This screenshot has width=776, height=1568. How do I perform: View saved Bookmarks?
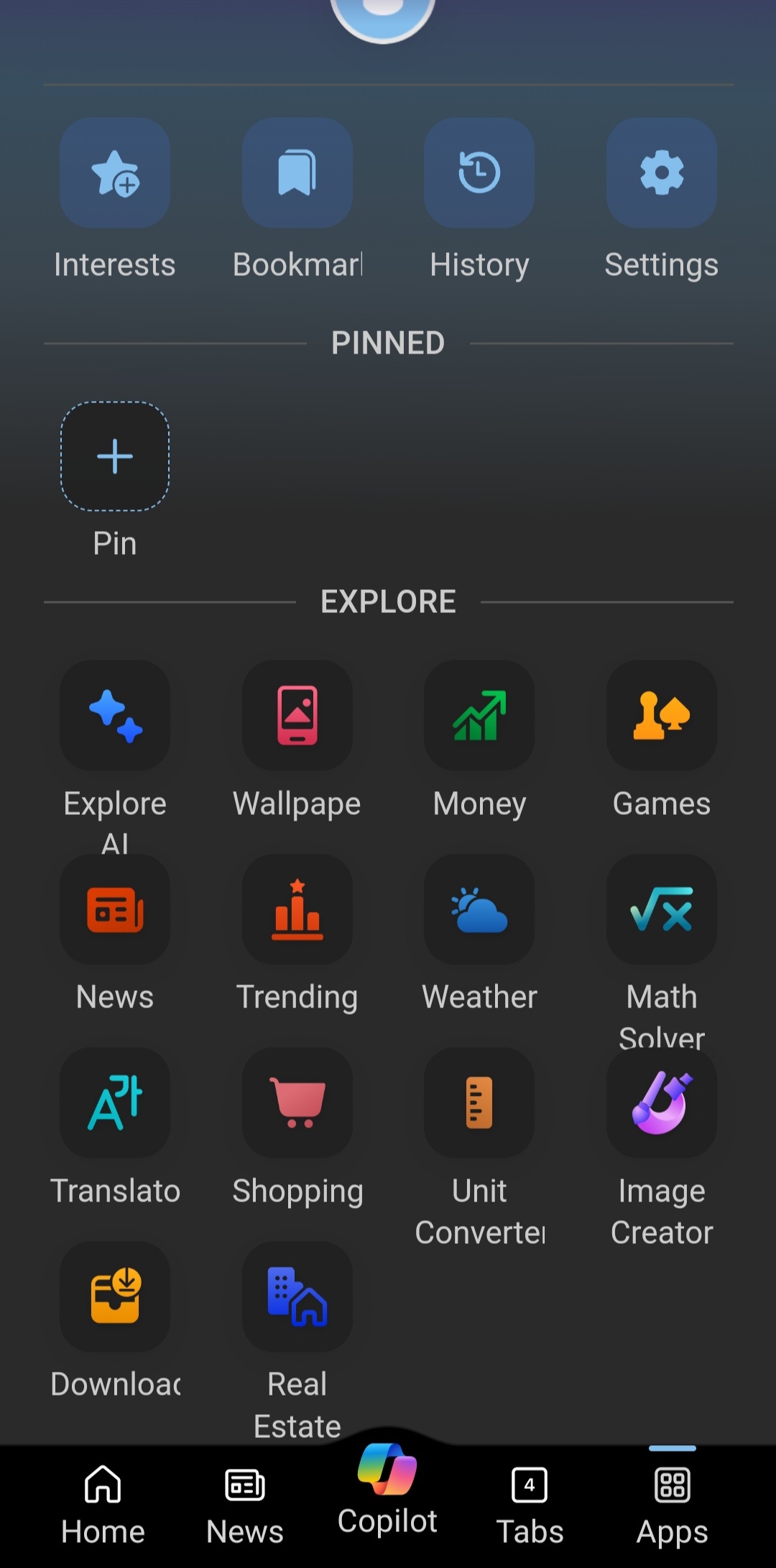(x=297, y=174)
